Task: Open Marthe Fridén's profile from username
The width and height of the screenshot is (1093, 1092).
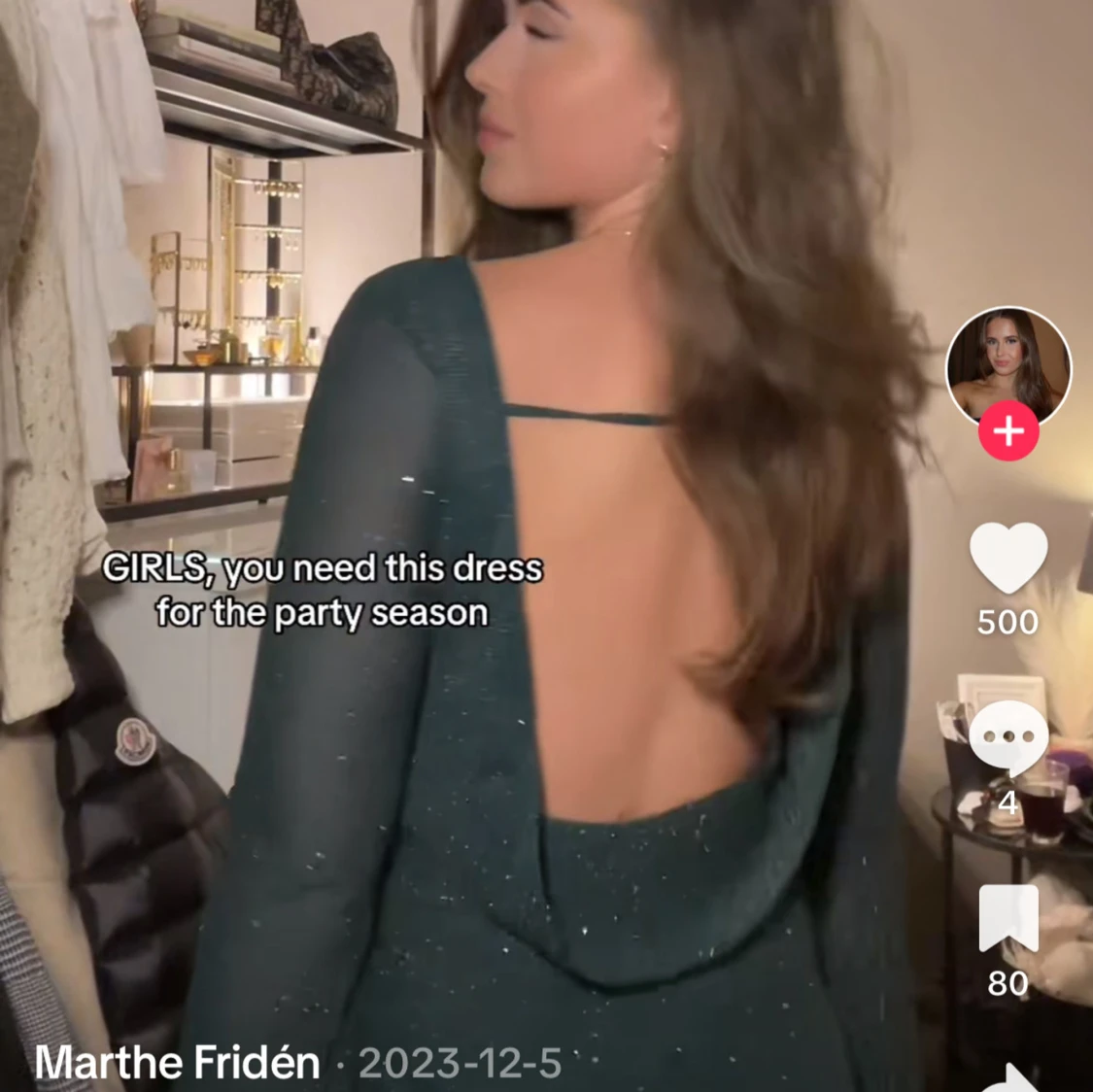Action: pos(177,1063)
